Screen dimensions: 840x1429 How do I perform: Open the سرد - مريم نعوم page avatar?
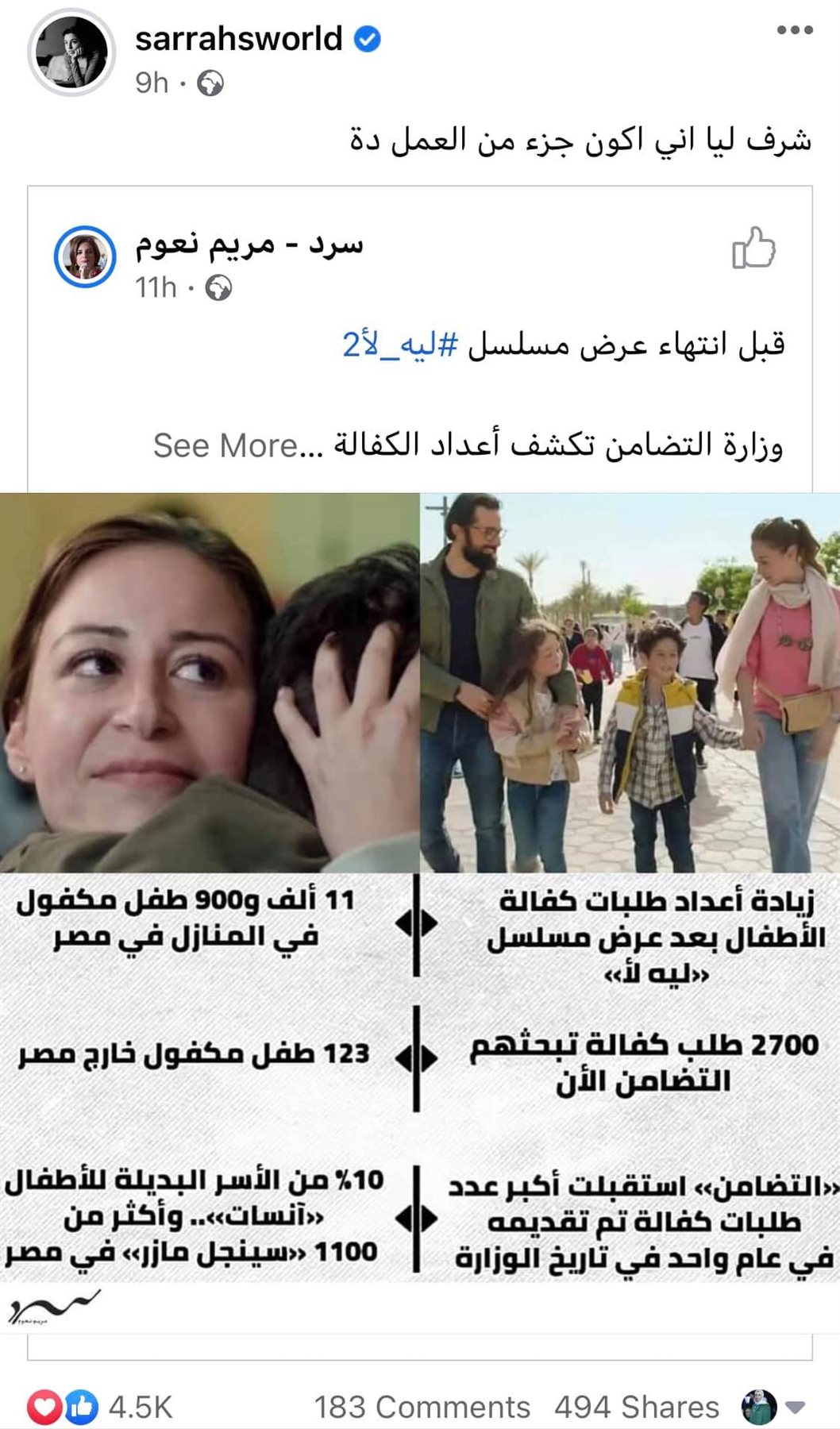point(85,257)
